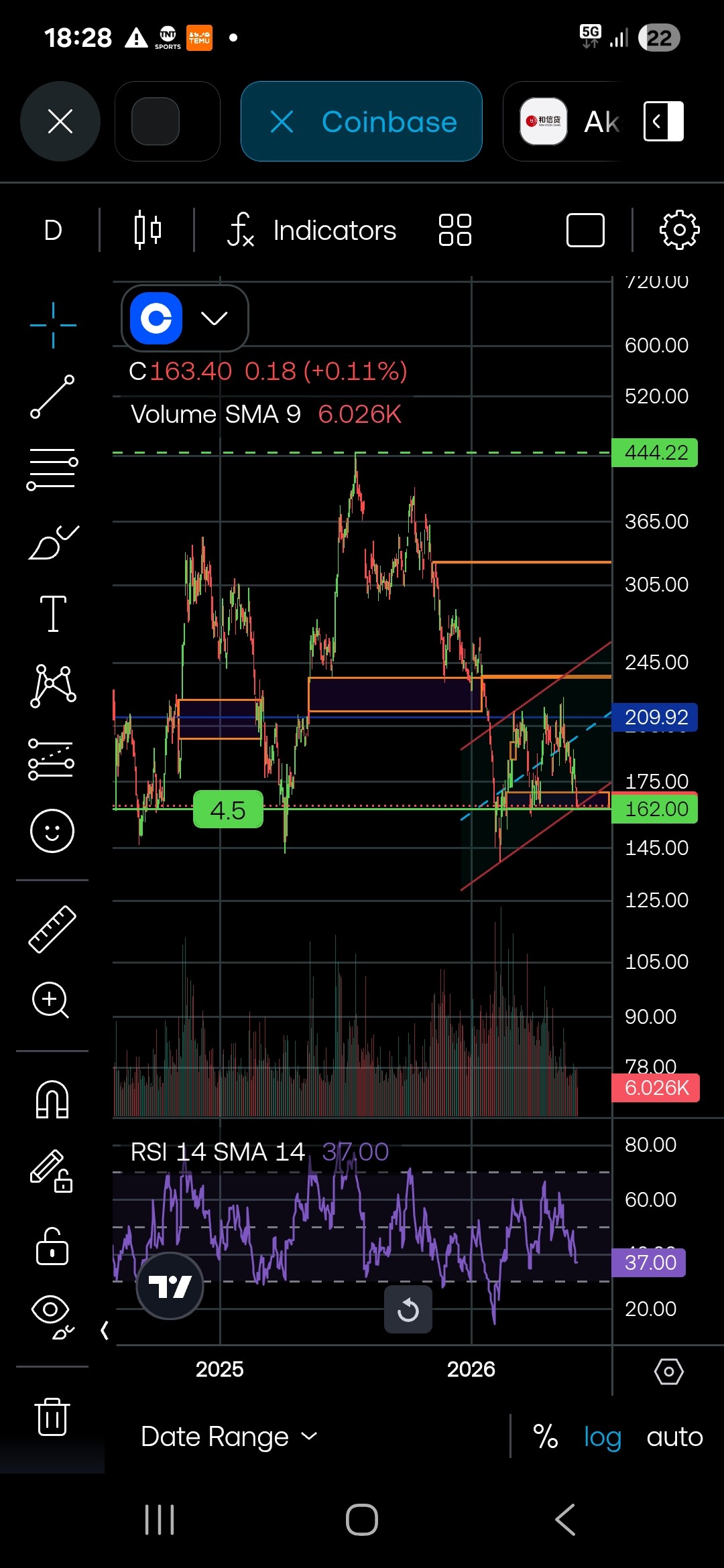Go back using the system back button

click(565, 1520)
